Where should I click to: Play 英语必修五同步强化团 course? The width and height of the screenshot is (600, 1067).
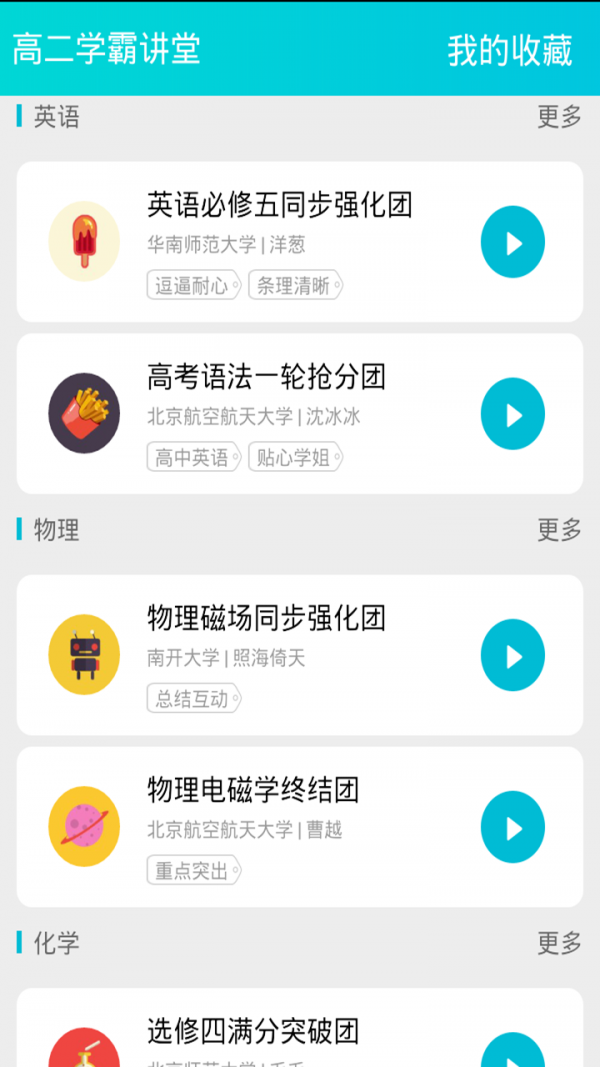tap(512, 243)
